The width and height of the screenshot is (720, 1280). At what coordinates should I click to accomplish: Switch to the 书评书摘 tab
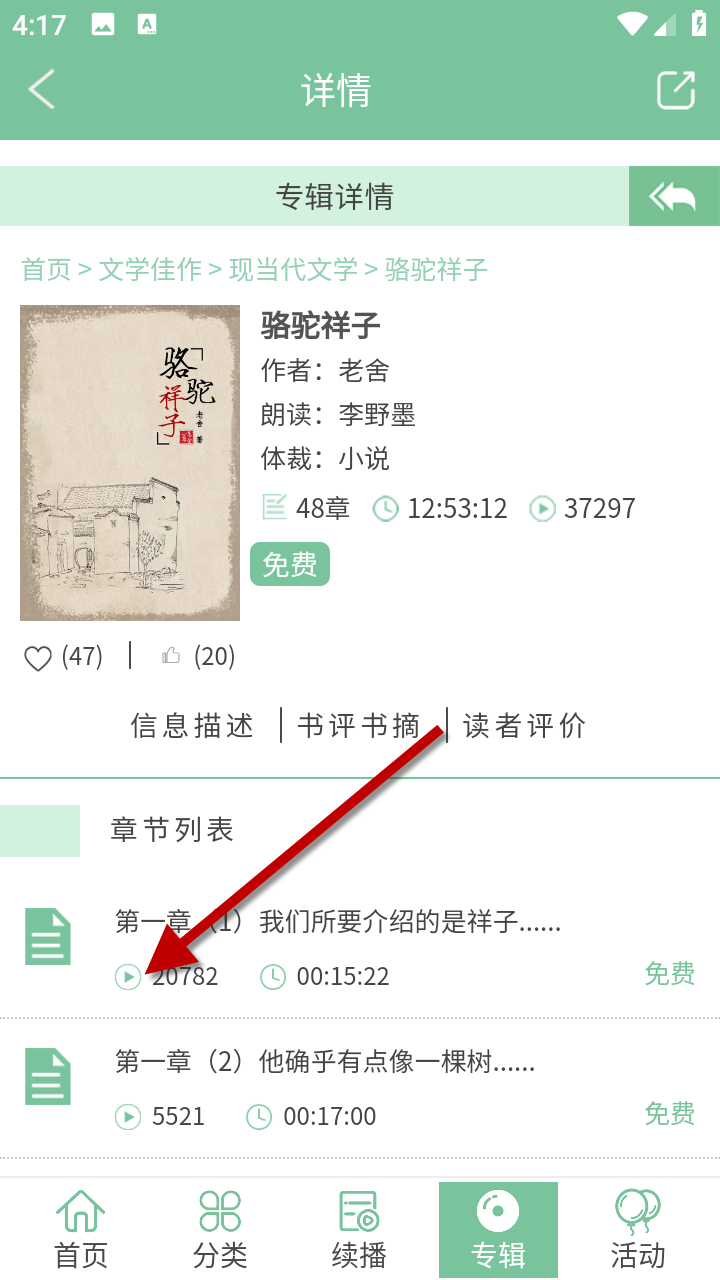(358, 726)
